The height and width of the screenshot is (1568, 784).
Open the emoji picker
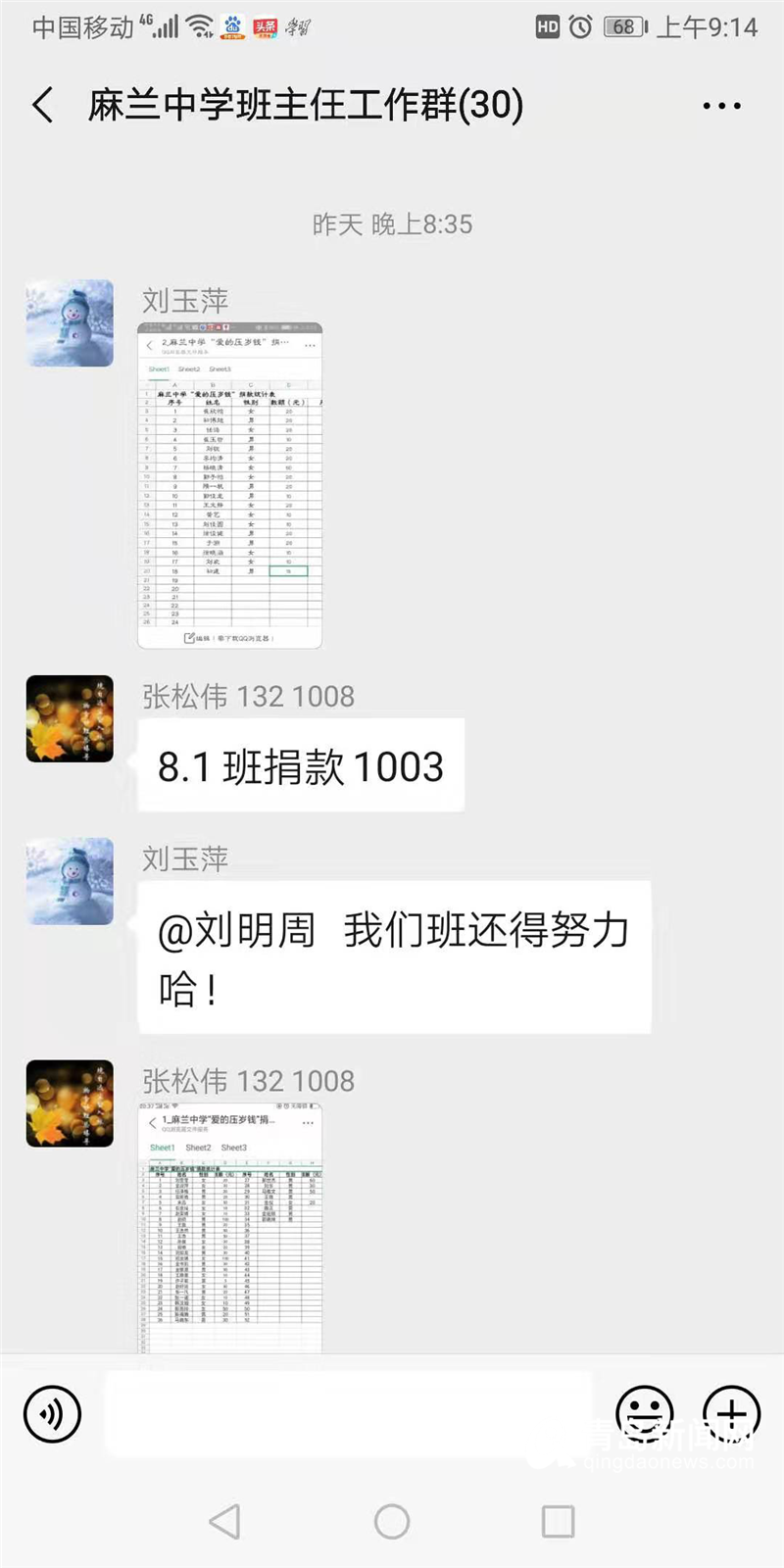pos(644,1414)
